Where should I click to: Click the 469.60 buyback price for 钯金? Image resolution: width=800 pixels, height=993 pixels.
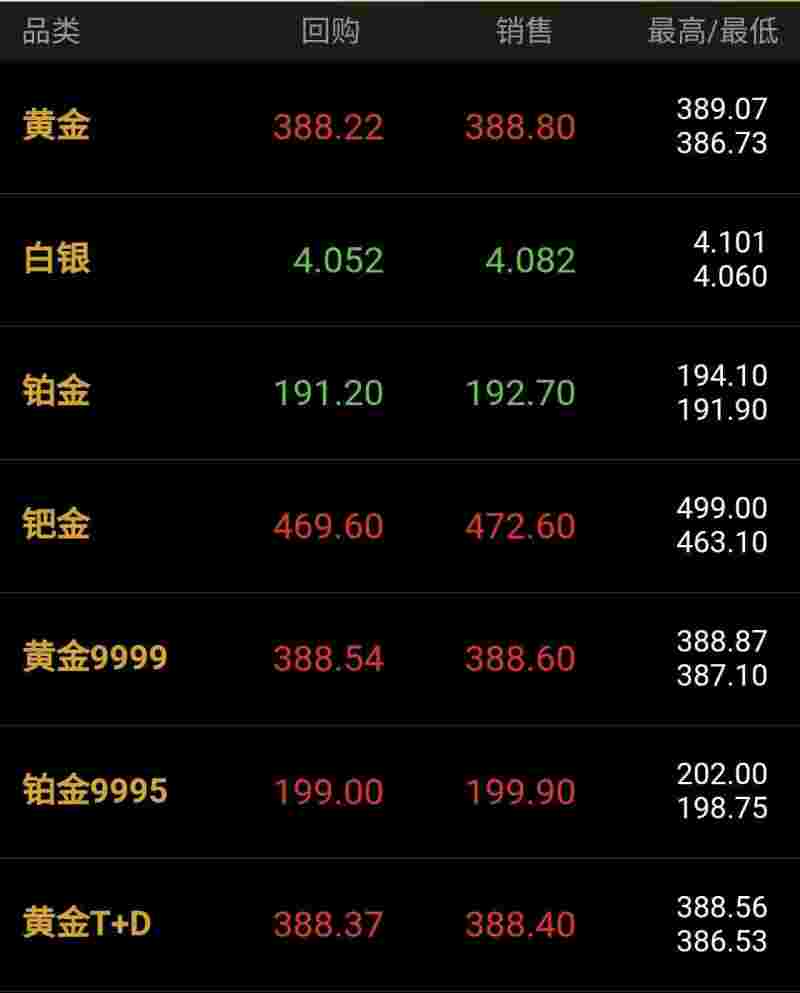tap(327, 525)
